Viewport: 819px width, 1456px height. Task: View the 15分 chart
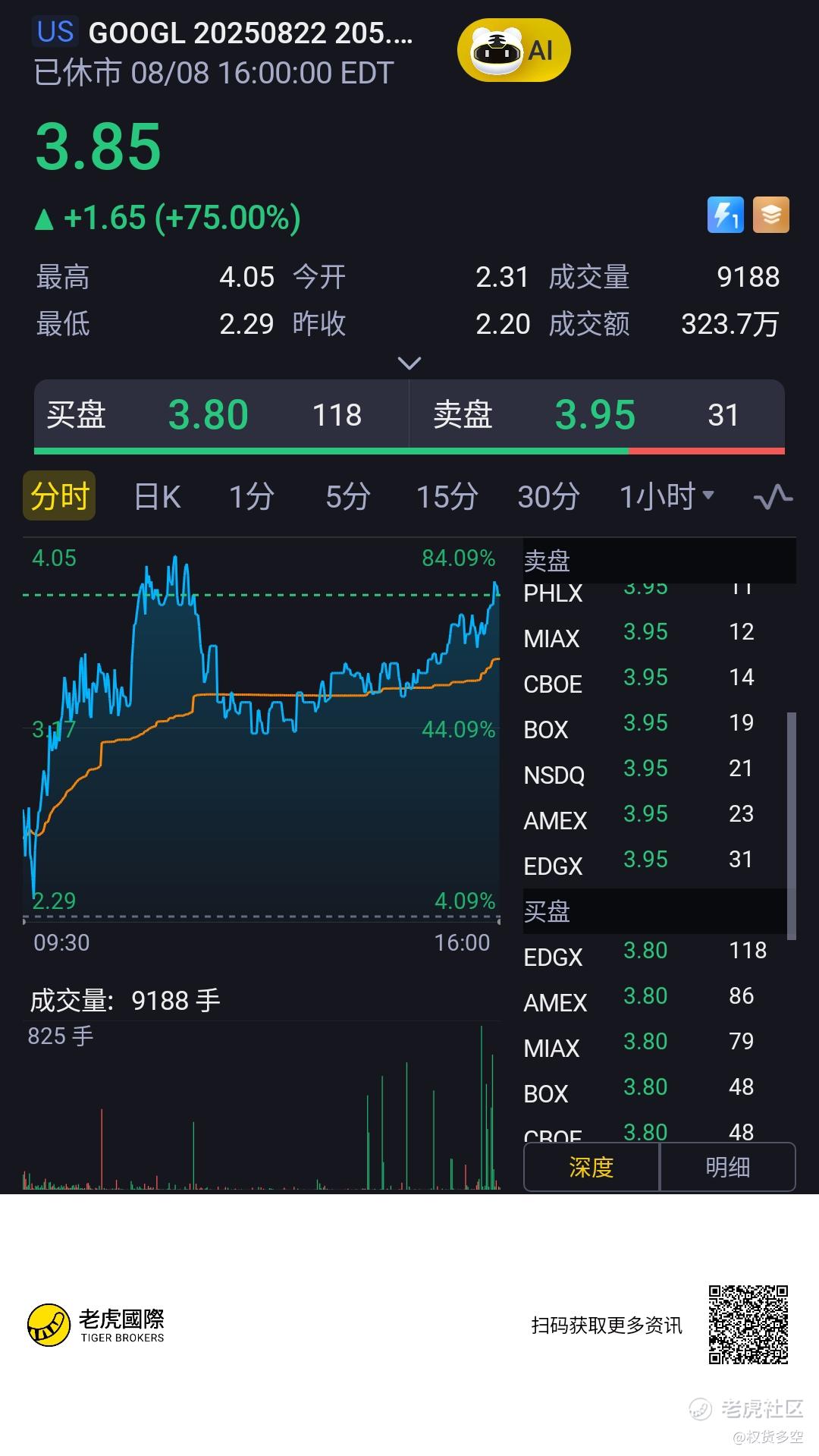(447, 497)
